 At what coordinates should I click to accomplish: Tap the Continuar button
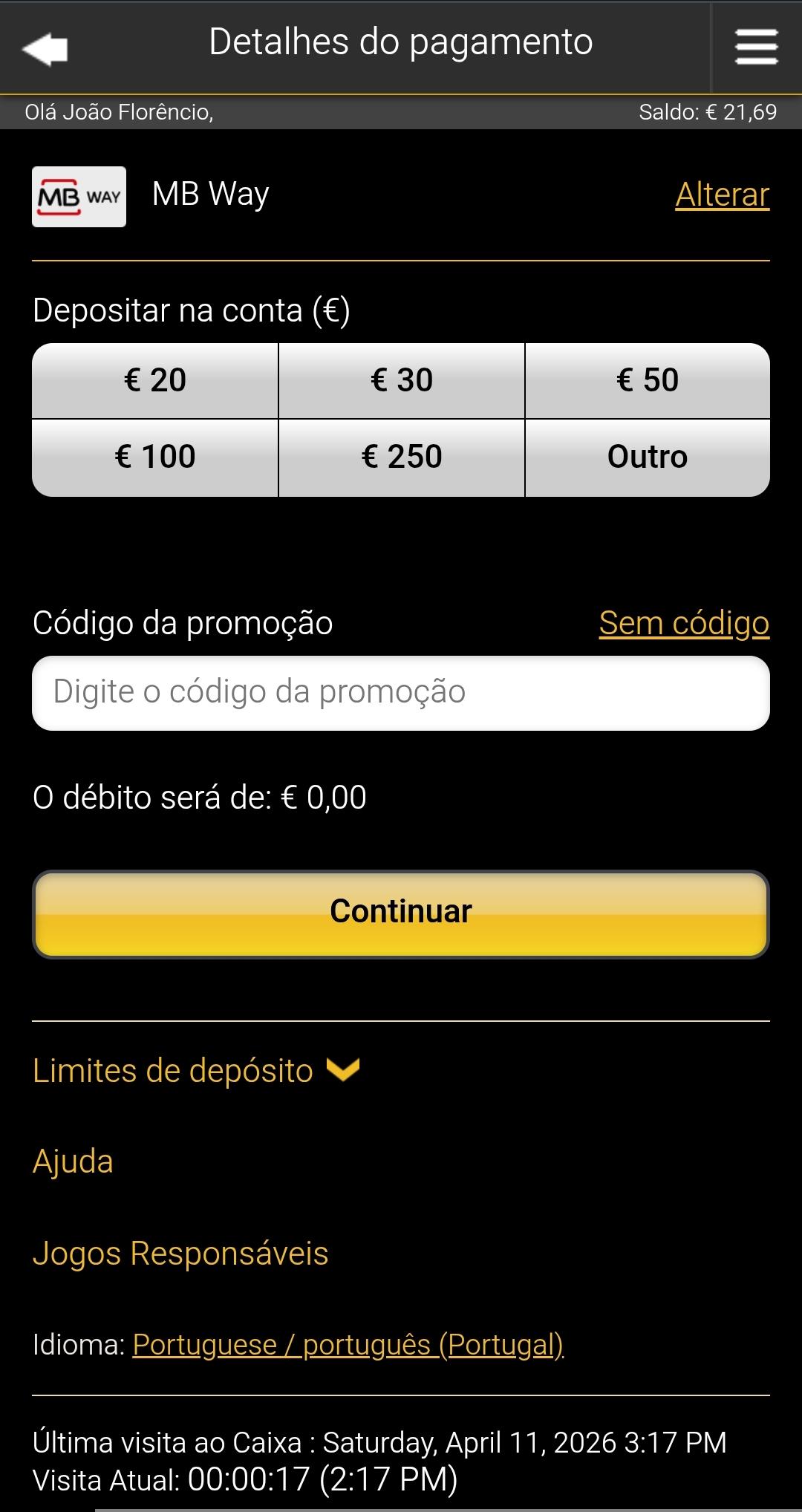[x=401, y=913]
